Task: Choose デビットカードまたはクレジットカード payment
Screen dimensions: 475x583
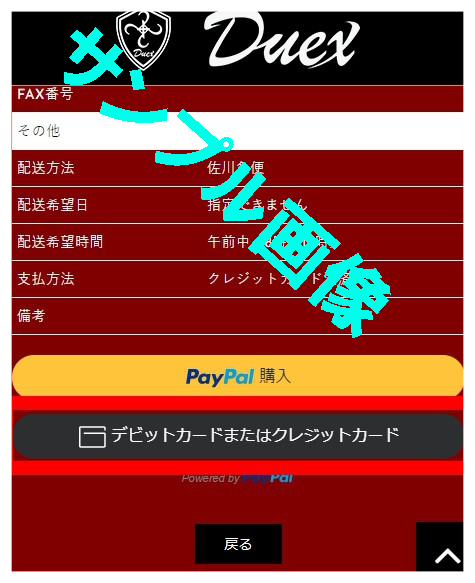Action: tap(238, 436)
